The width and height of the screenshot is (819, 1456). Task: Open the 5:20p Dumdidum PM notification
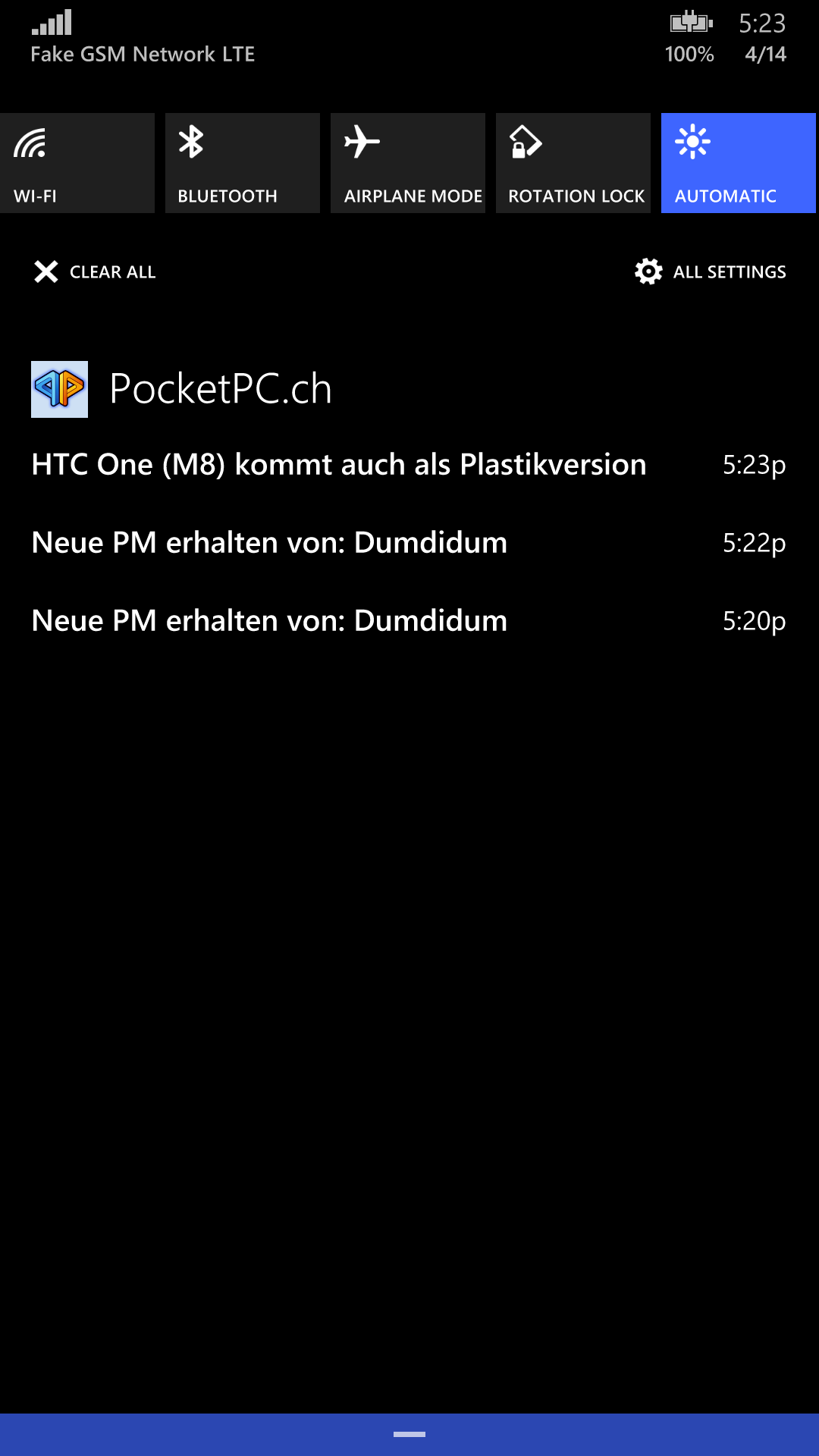click(409, 620)
